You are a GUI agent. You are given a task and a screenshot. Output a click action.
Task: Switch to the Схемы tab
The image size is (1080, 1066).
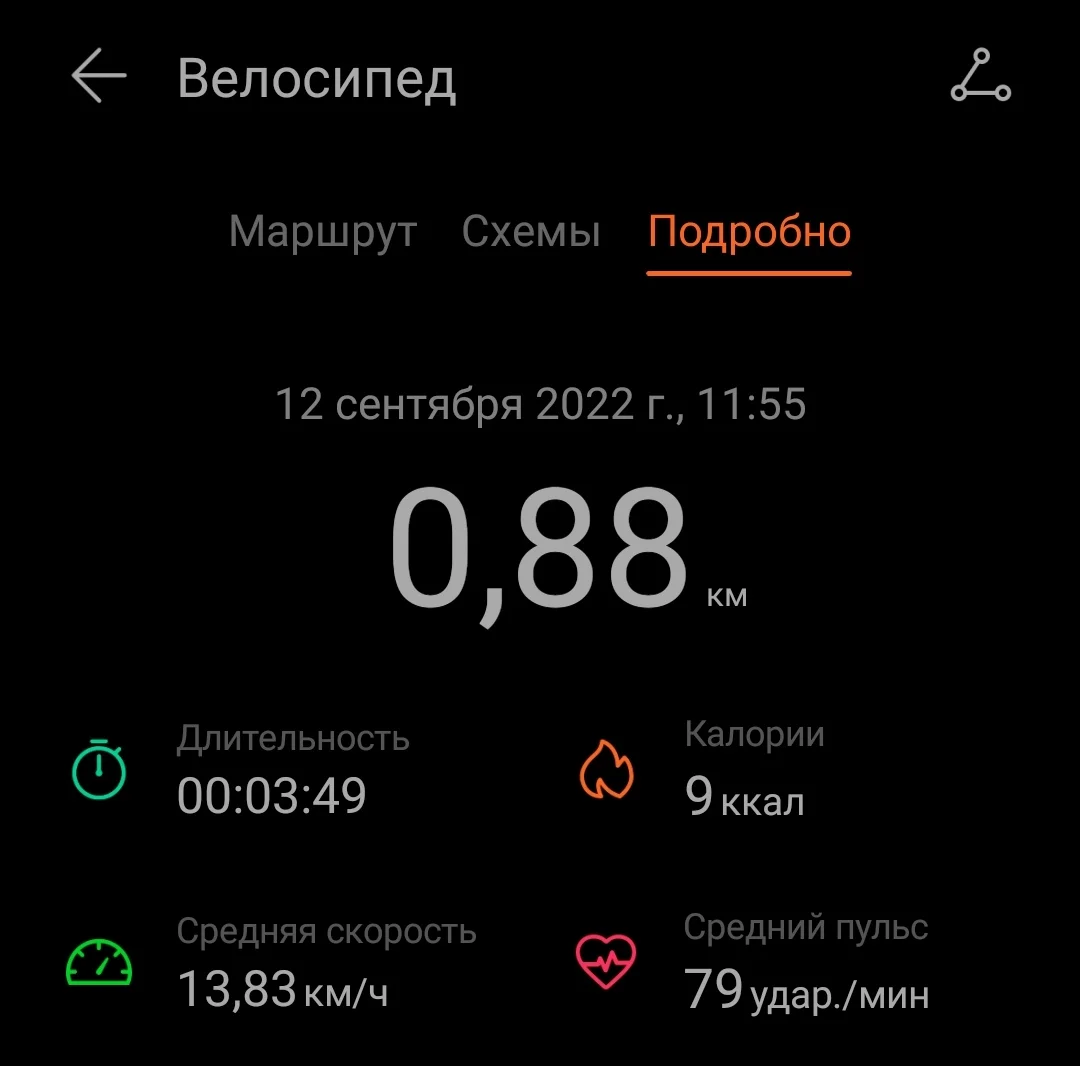coord(531,232)
